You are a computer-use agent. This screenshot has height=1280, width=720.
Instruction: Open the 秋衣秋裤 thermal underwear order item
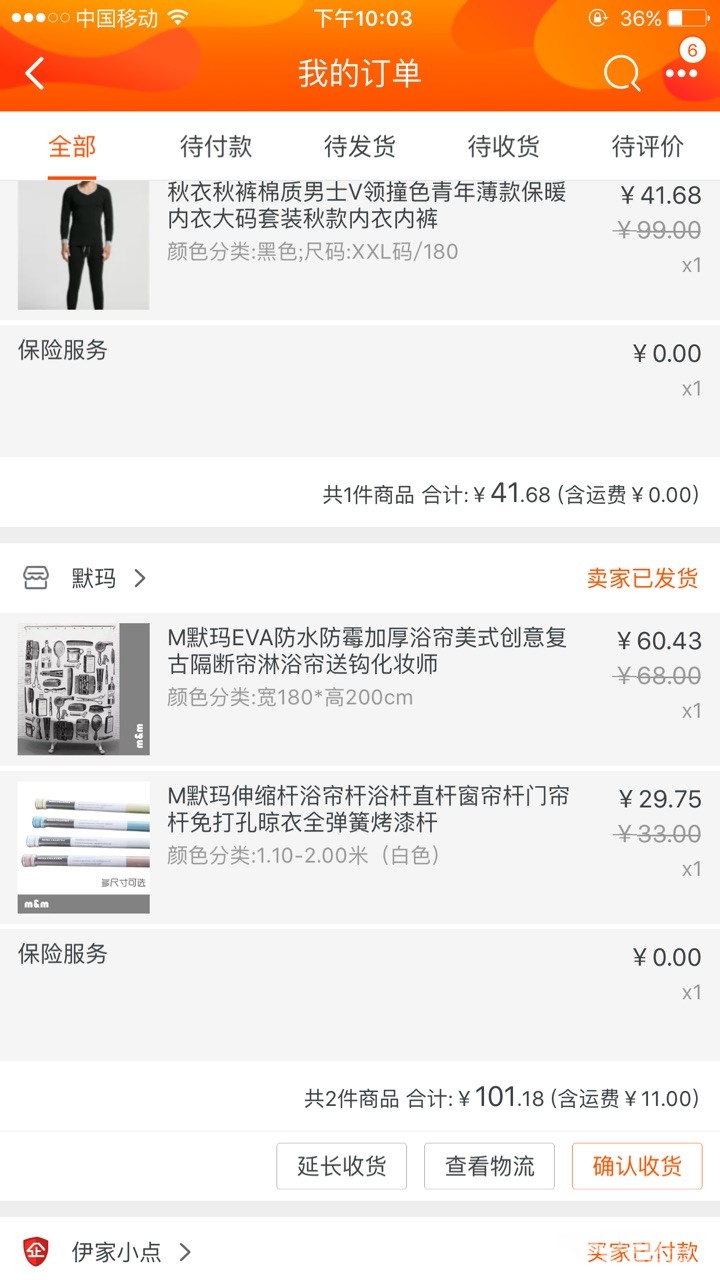tap(366, 206)
